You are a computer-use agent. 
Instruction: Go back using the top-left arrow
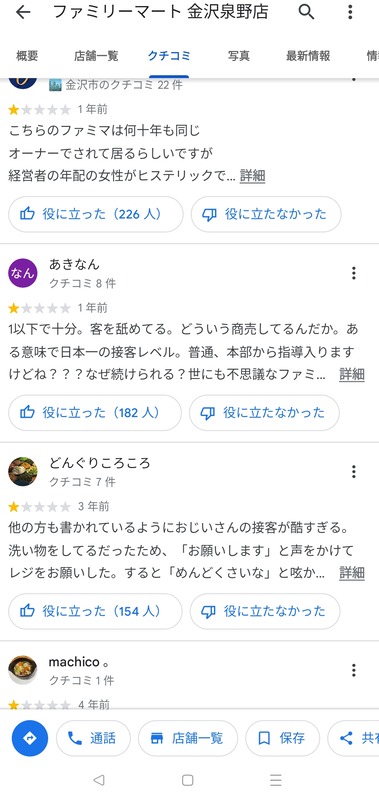[23, 12]
